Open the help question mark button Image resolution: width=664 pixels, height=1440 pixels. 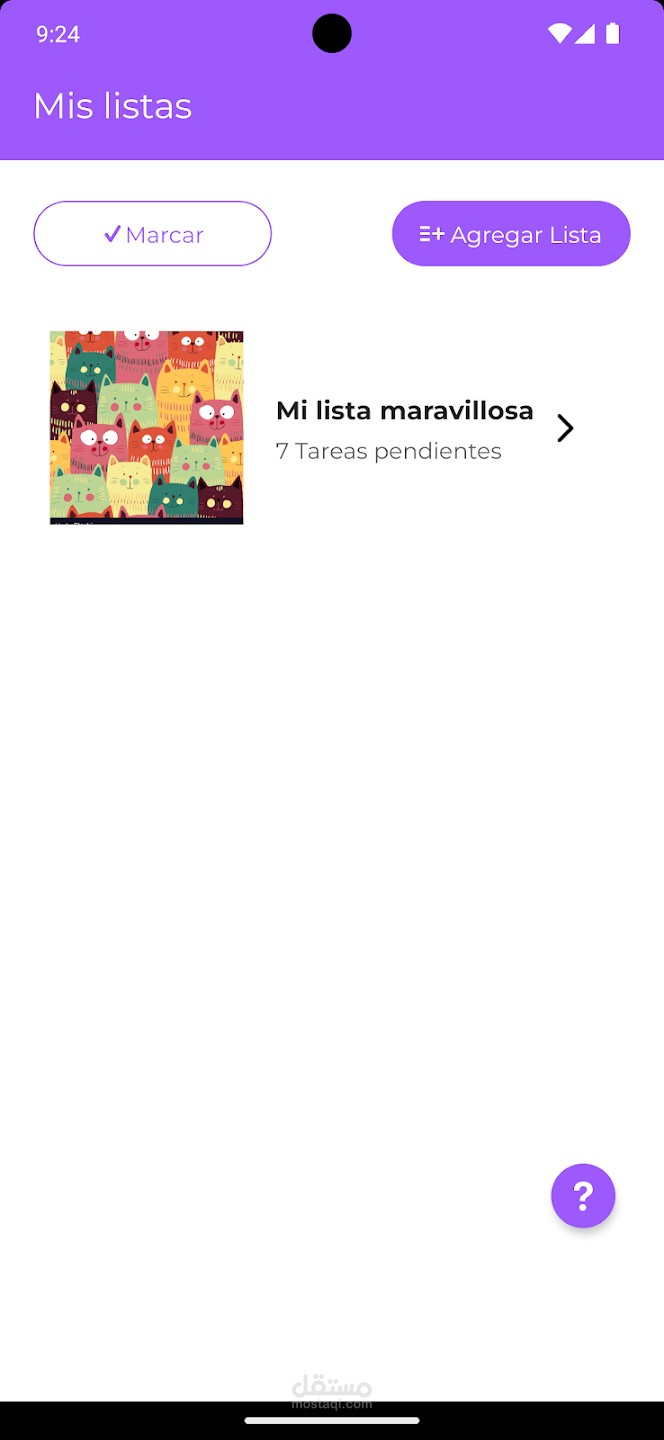[583, 1196]
